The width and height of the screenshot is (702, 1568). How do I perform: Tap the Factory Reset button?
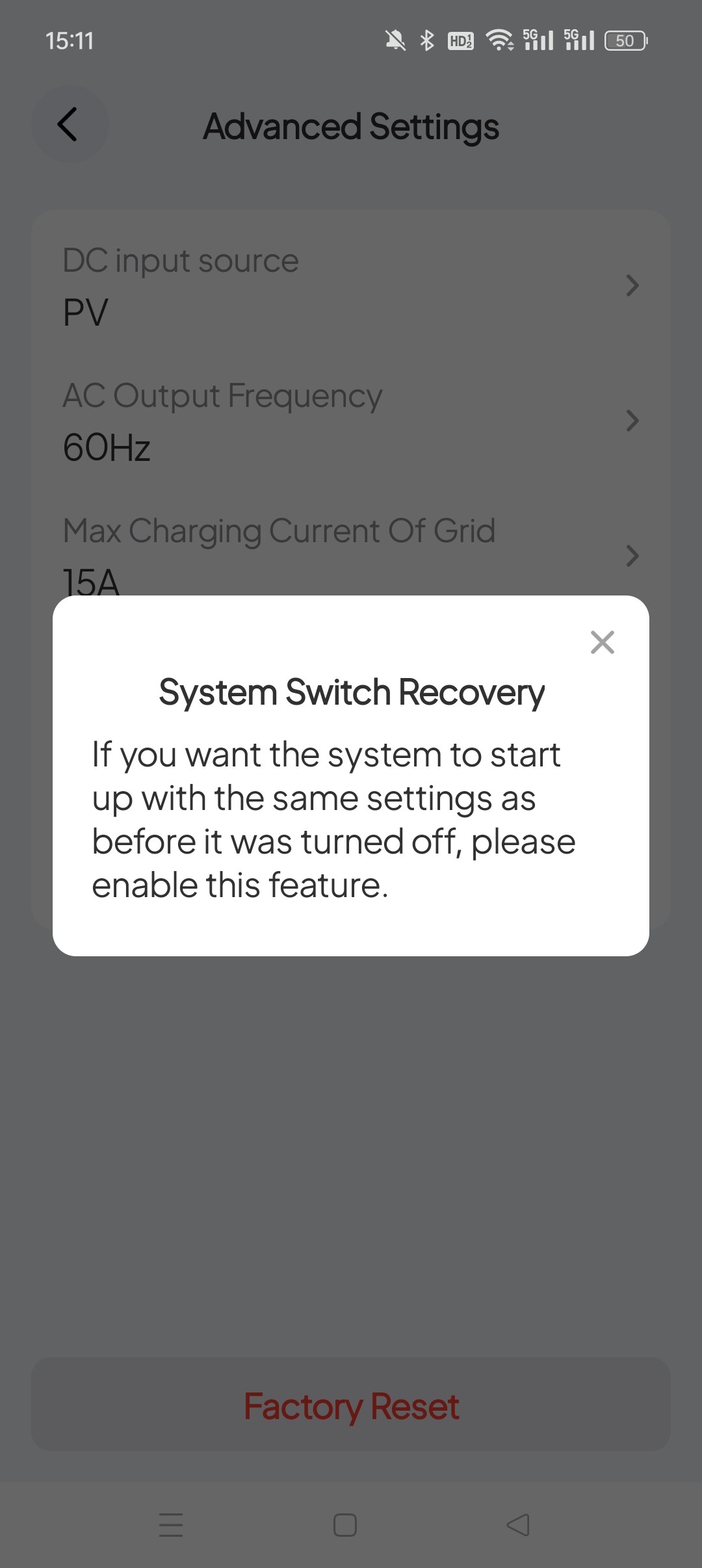[x=351, y=1406]
